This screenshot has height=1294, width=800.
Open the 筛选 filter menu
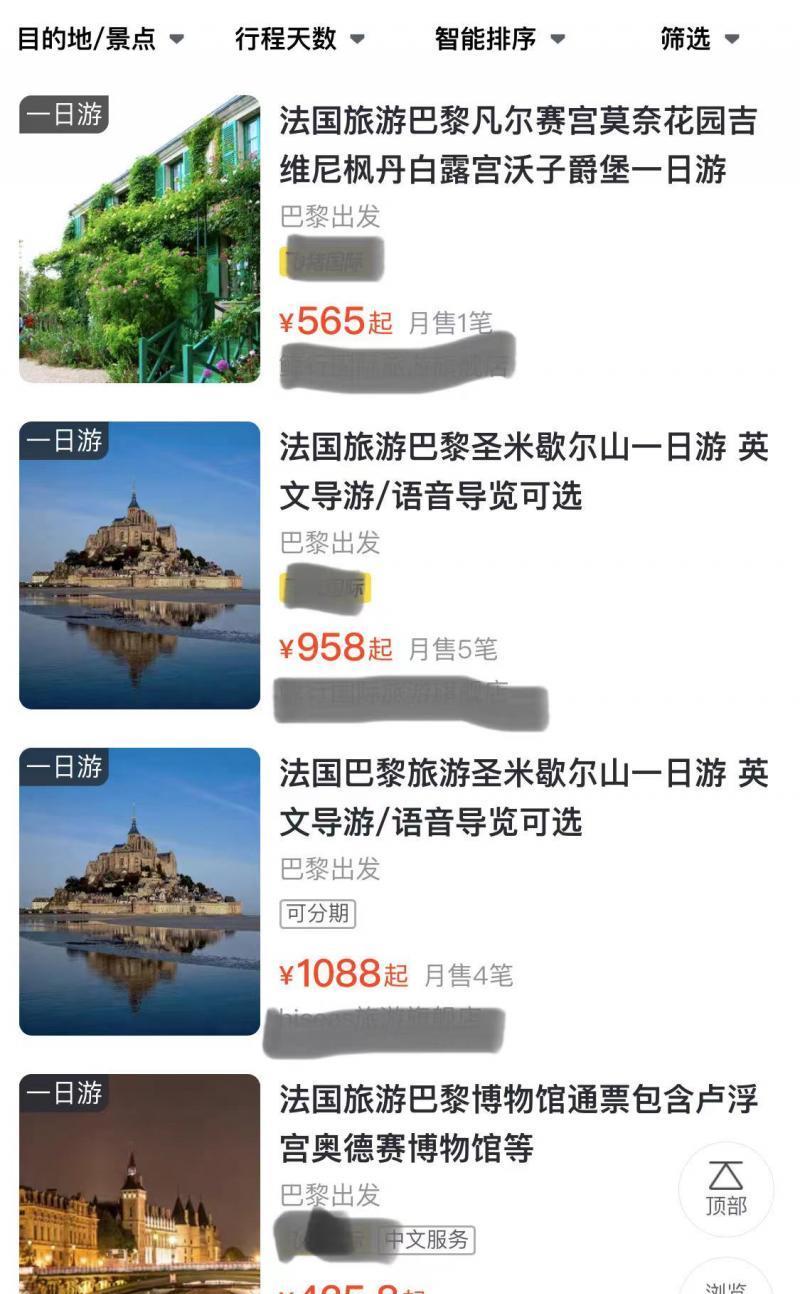(x=700, y=39)
